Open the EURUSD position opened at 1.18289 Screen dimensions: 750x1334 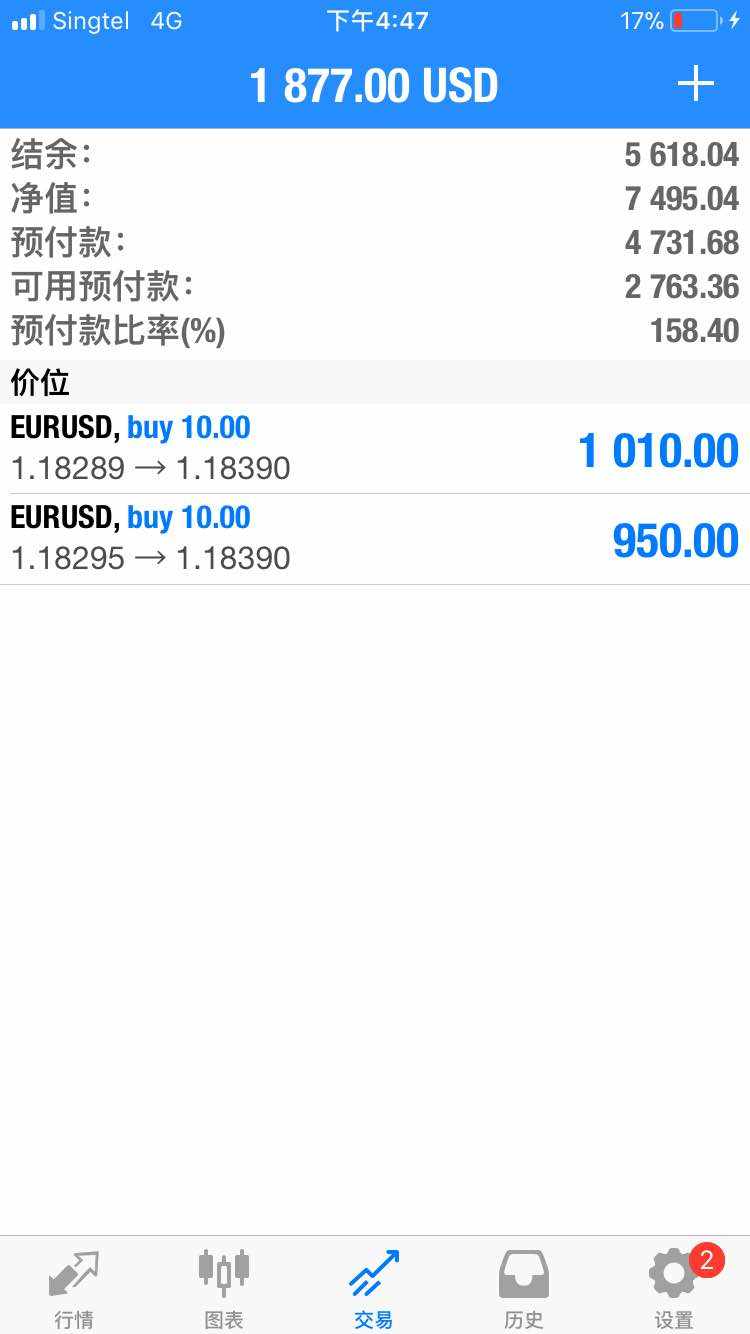(x=375, y=449)
